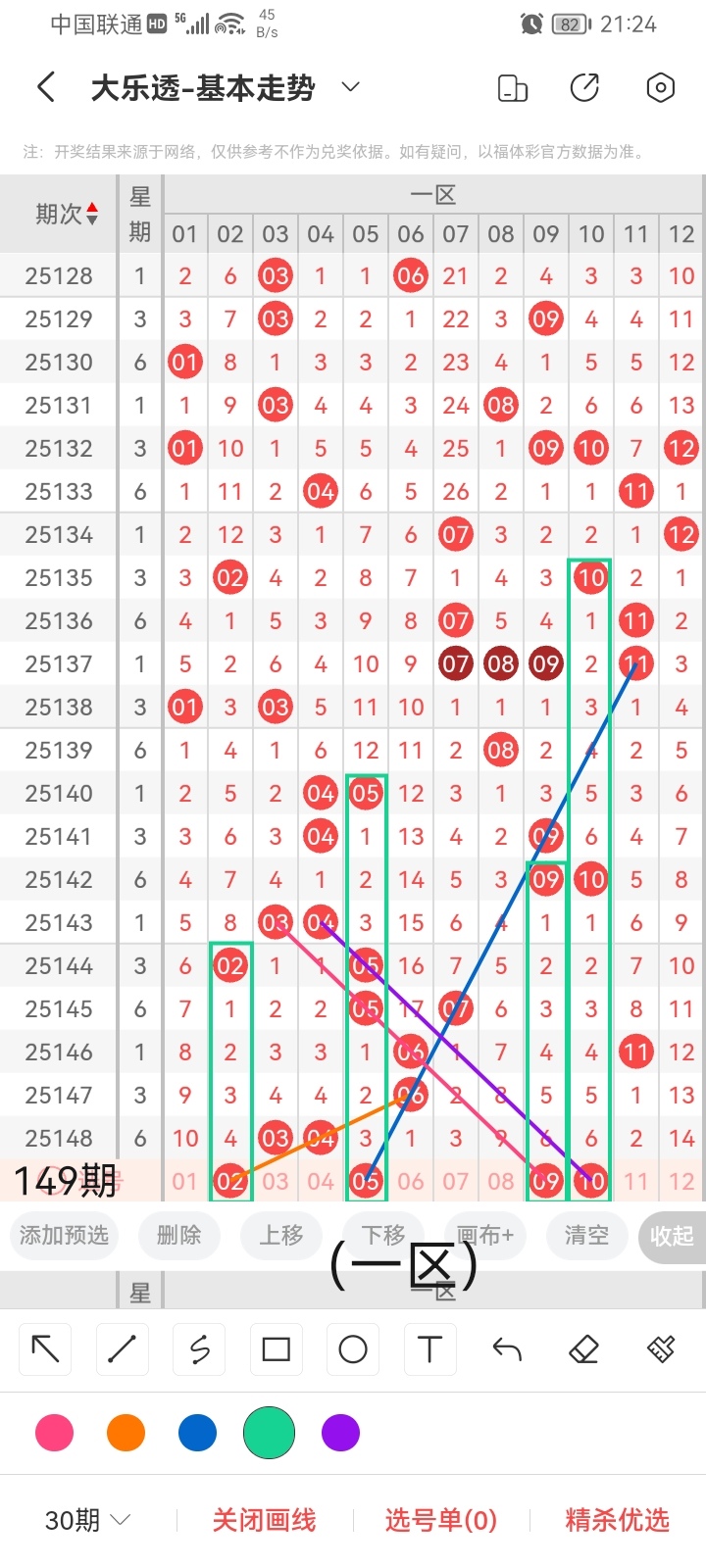The image size is (706, 1568).
Task: Undo the last drawing
Action: pos(507,1349)
